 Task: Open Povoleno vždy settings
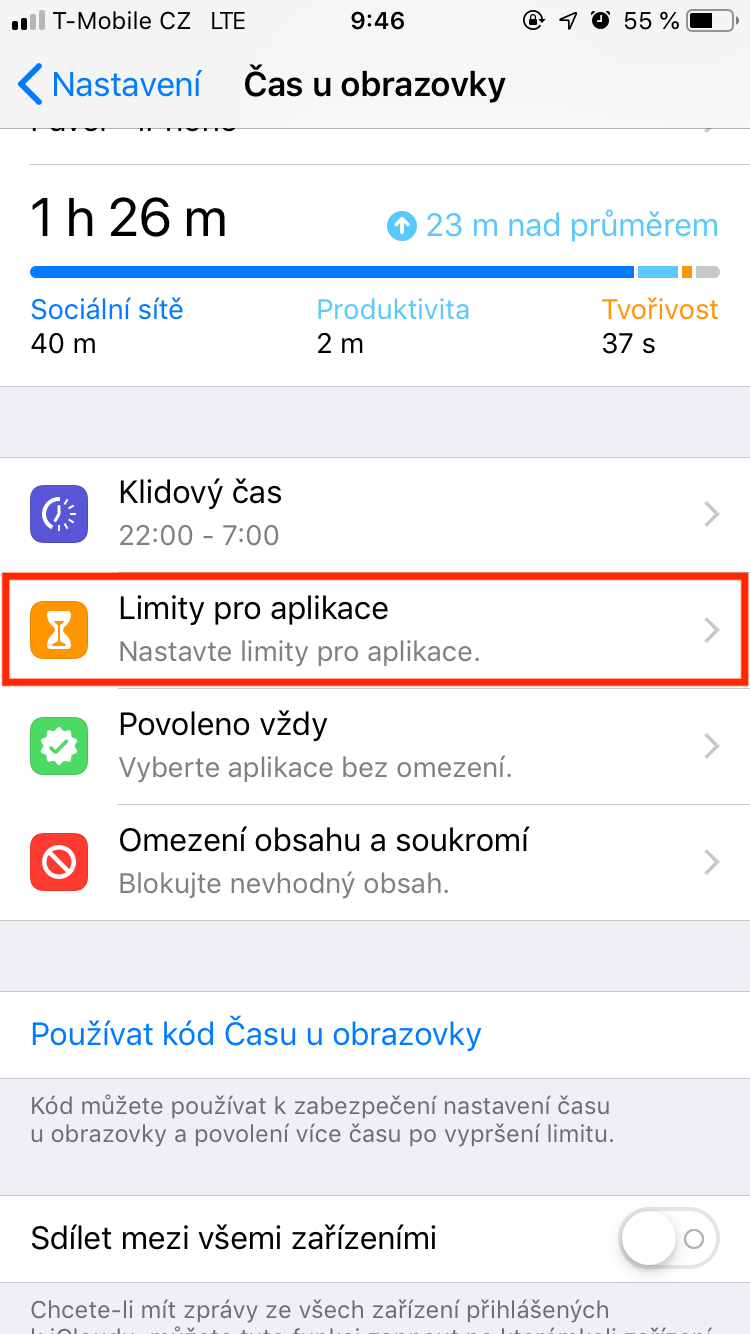[375, 746]
